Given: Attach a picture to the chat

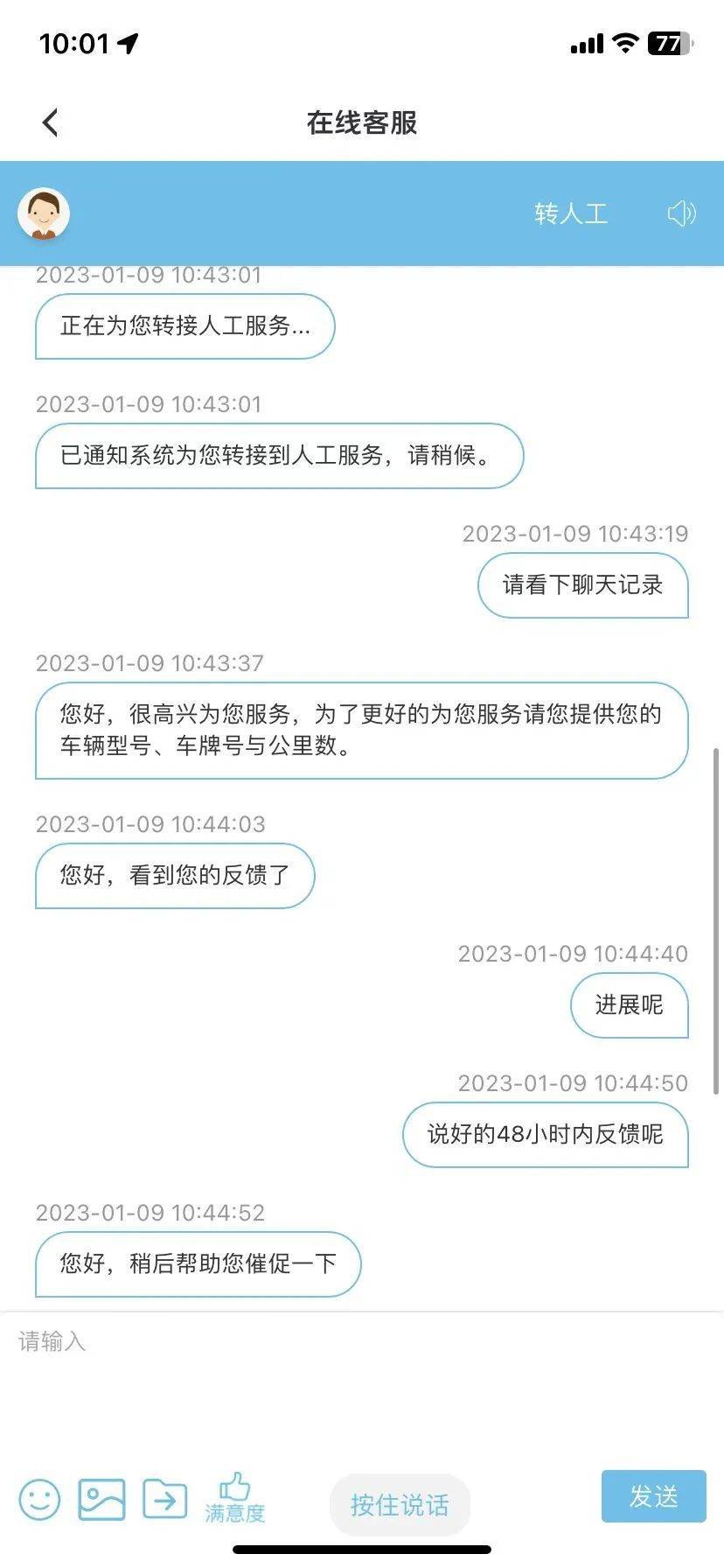Looking at the screenshot, I should point(101,1500).
